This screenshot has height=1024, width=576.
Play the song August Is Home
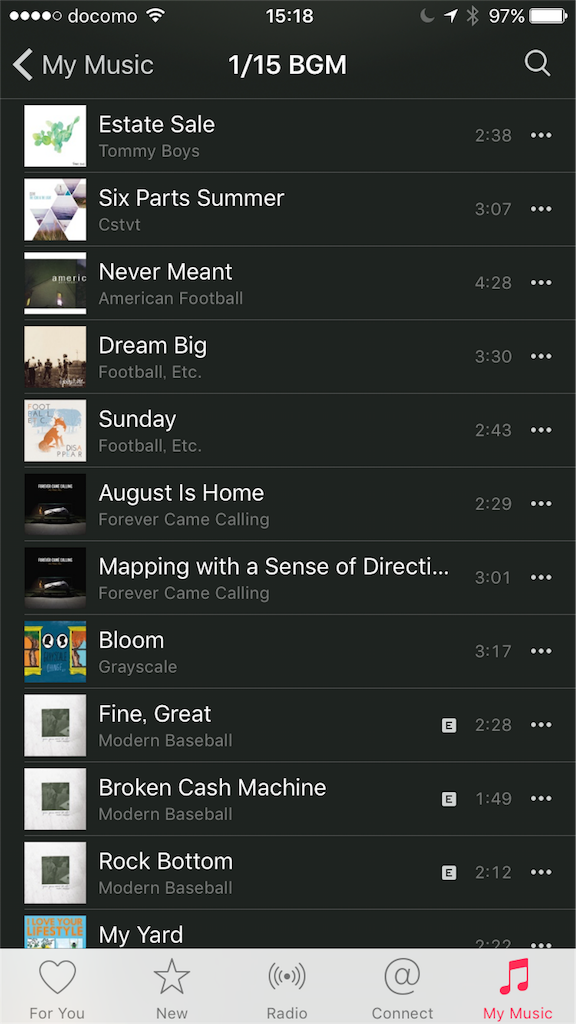[x=288, y=504]
